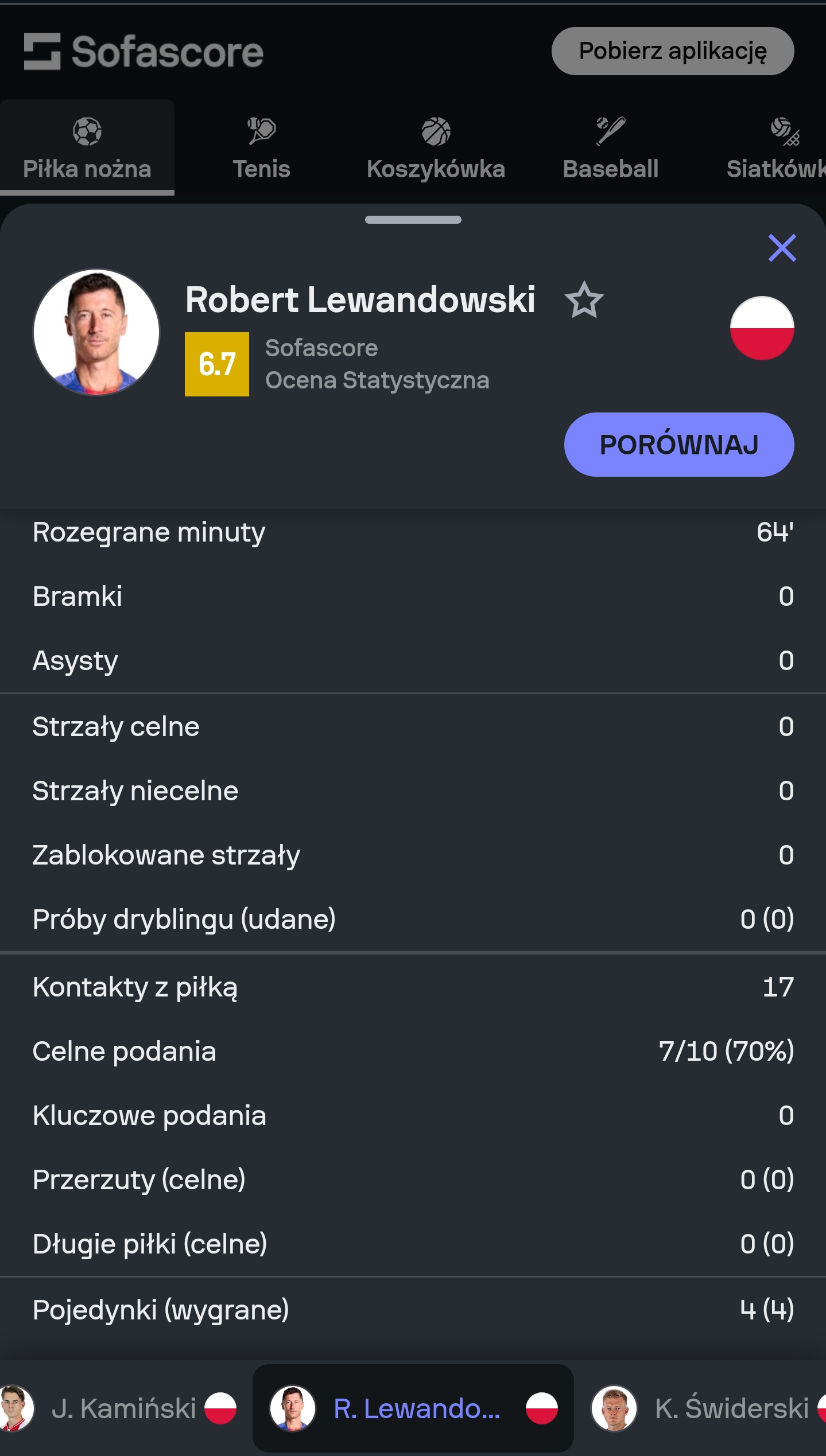The height and width of the screenshot is (1456, 826).
Task: Open Robert Lewandowski's profile photo
Action: click(96, 332)
